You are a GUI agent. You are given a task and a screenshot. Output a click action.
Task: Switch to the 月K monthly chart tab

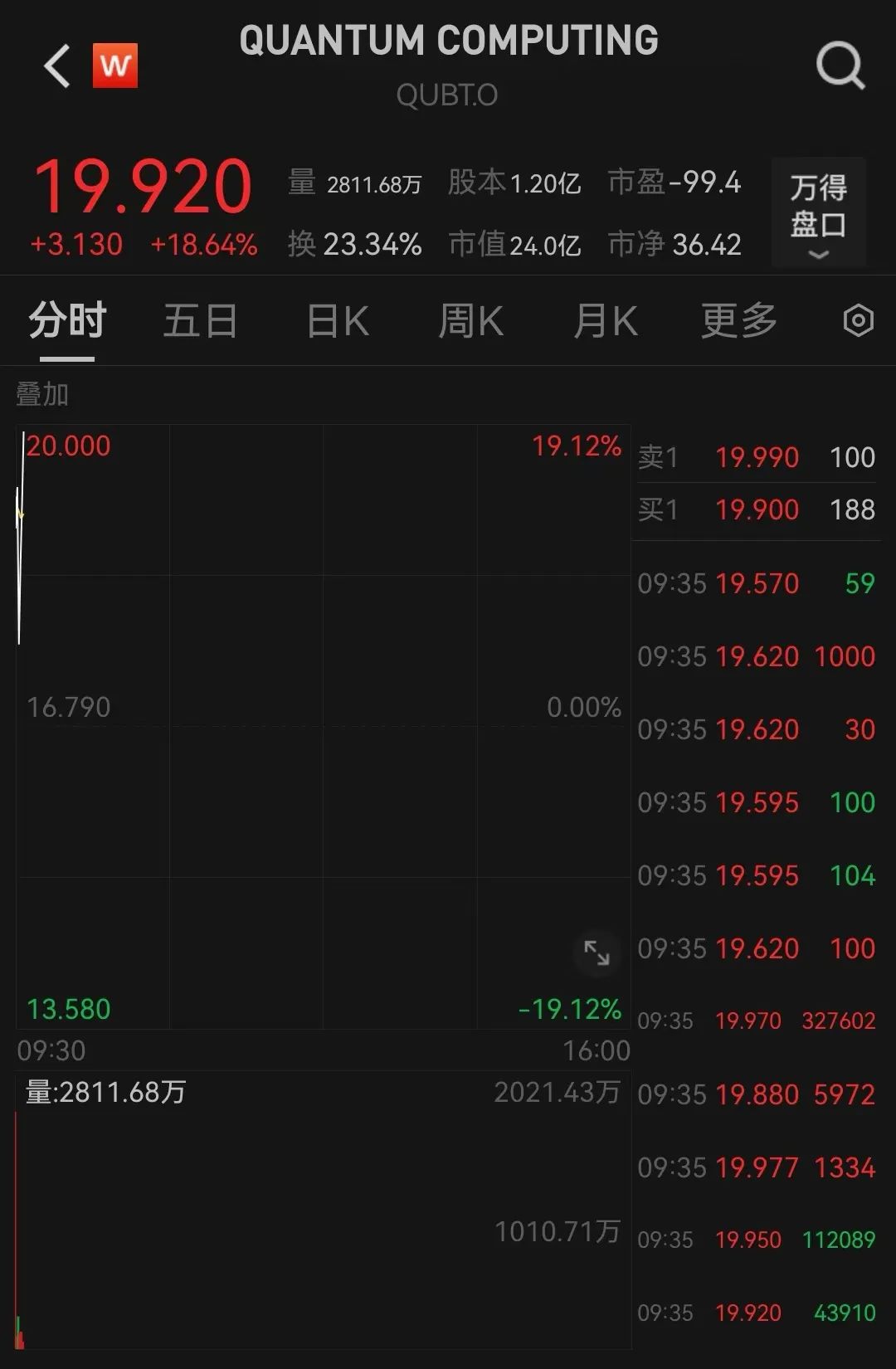click(x=606, y=319)
